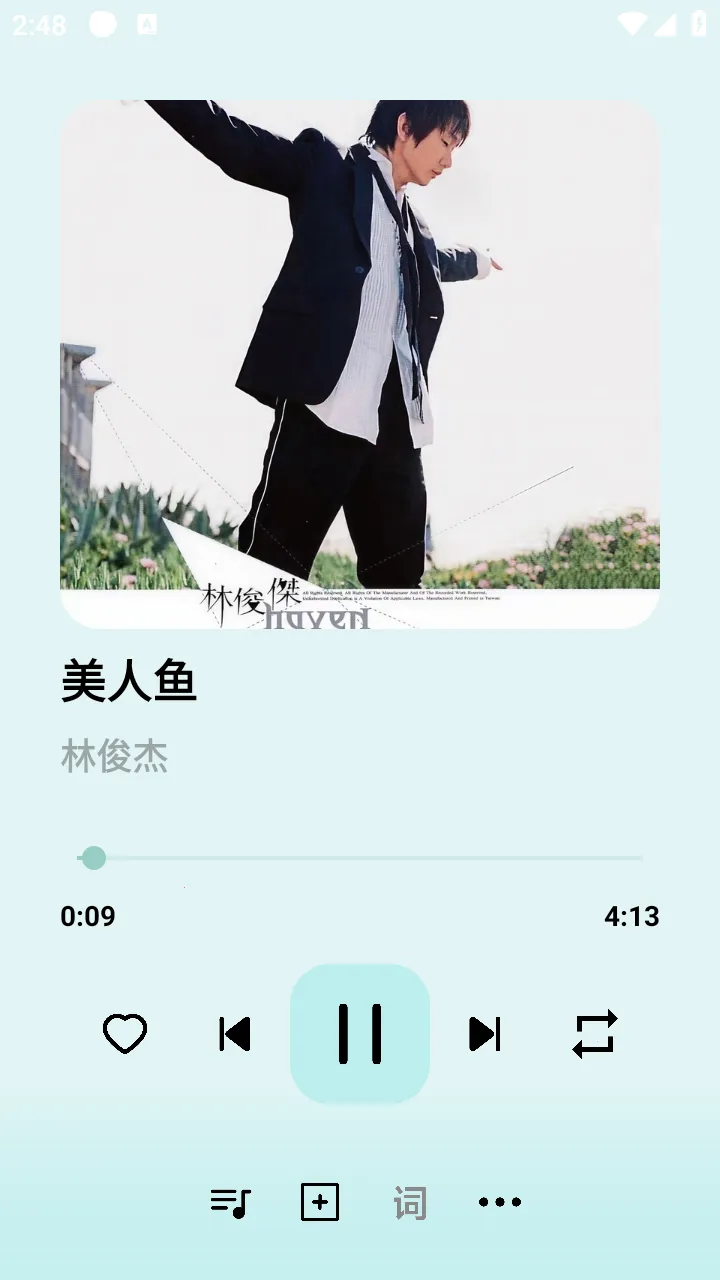Image resolution: width=720 pixels, height=1280 pixels.
Task: Click the cellular signal icon
Action: (667, 25)
